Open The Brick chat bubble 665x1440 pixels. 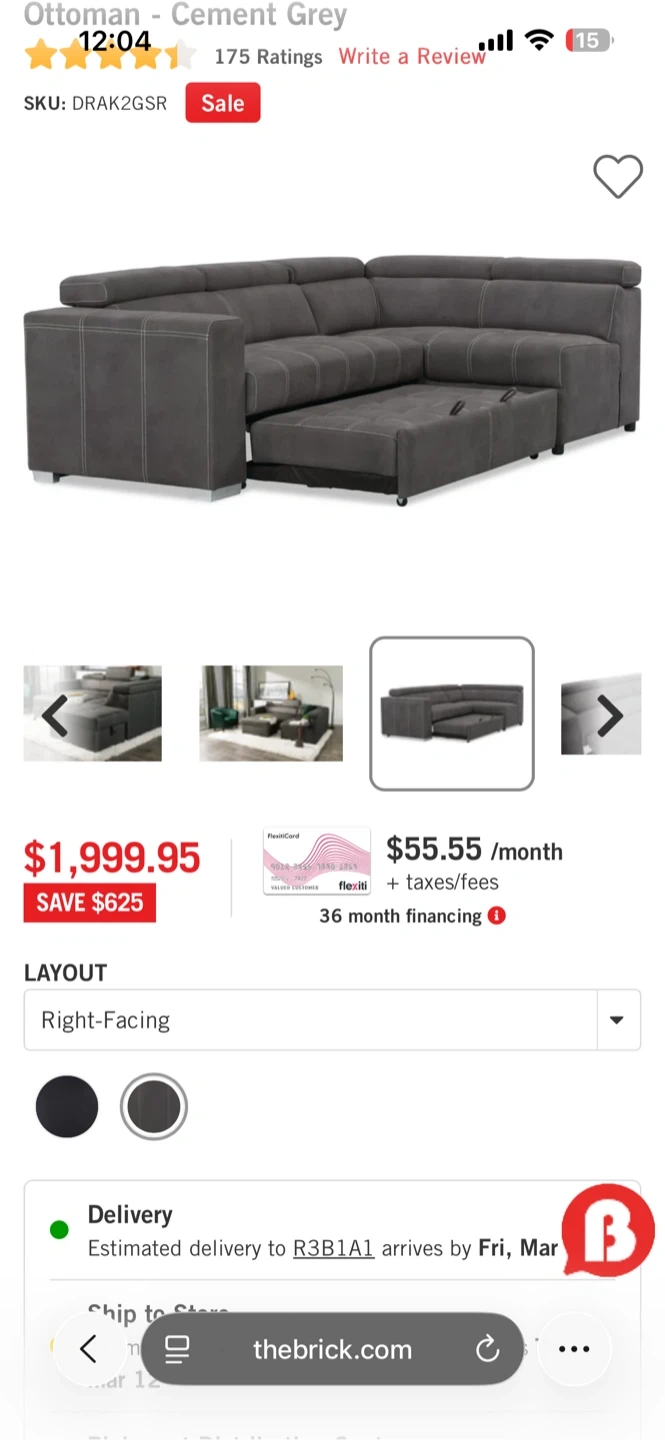click(x=607, y=1230)
